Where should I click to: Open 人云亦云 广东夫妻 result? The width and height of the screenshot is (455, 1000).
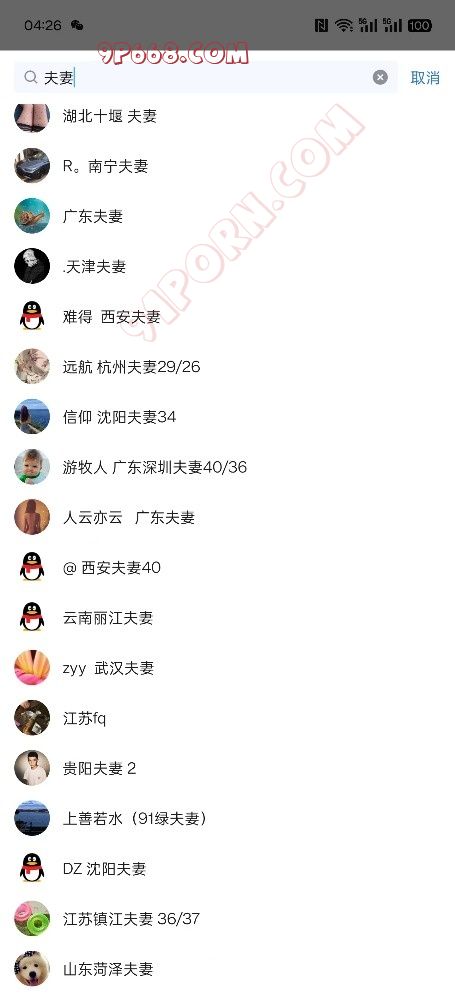pos(227,517)
